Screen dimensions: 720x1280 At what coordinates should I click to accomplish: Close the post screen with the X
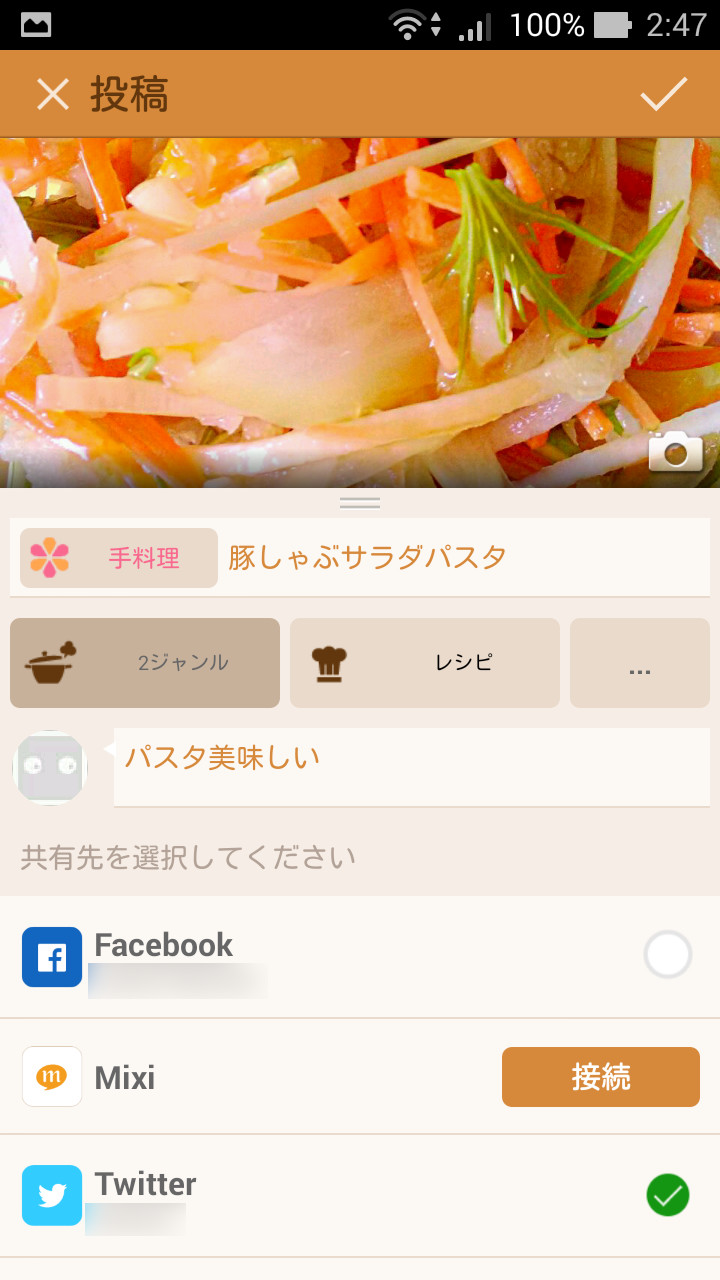click(51, 94)
